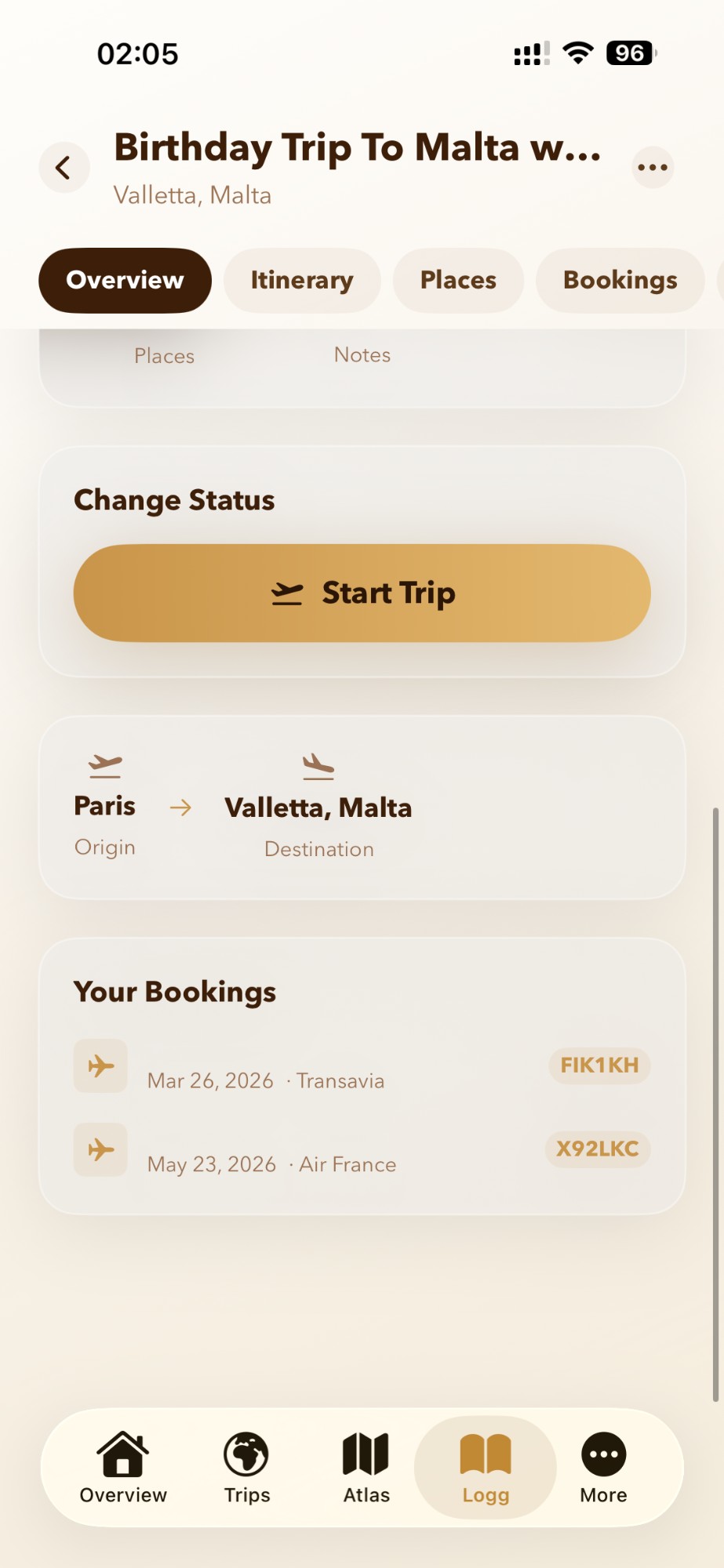Tap the departure plane icon above Paris
Image resolution: width=724 pixels, height=1568 pixels.
(103, 764)
